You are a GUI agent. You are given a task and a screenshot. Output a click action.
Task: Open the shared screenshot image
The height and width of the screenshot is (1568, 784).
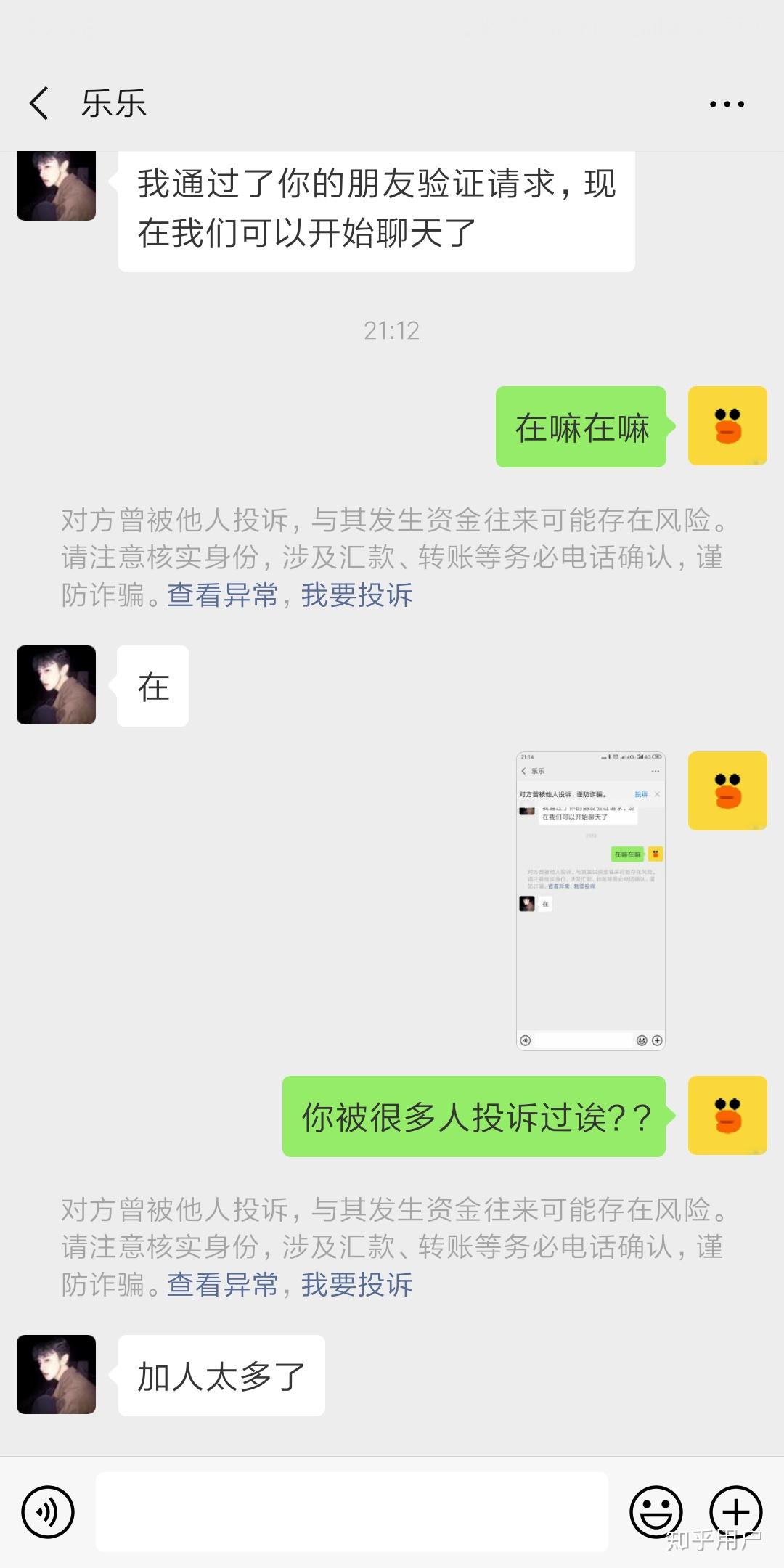(x=590, y=901)
